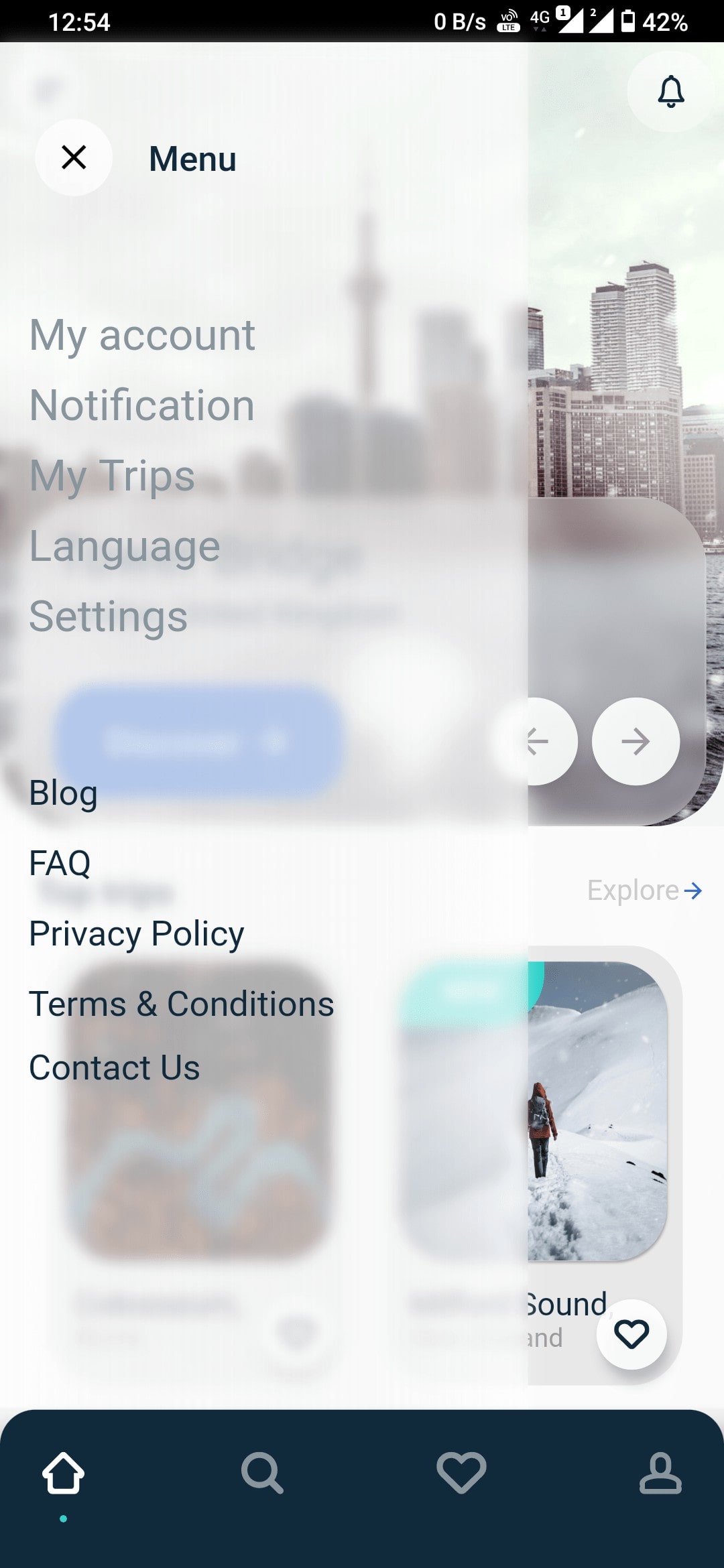724x1568 pixels.
Task: Close the menu drawer
Action: 74,157
